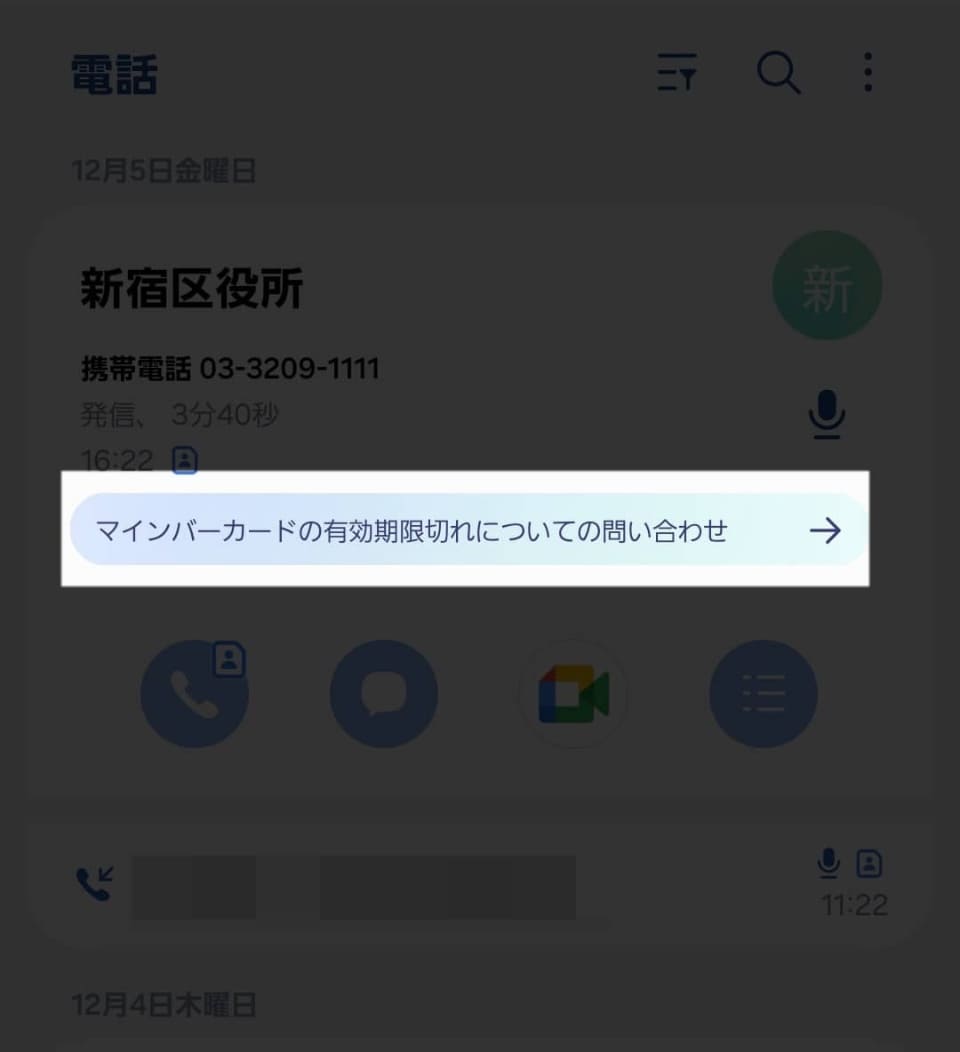The image size is (960, 1052).
Task: Call 新宿区役所 back
Action: [194, 693]
